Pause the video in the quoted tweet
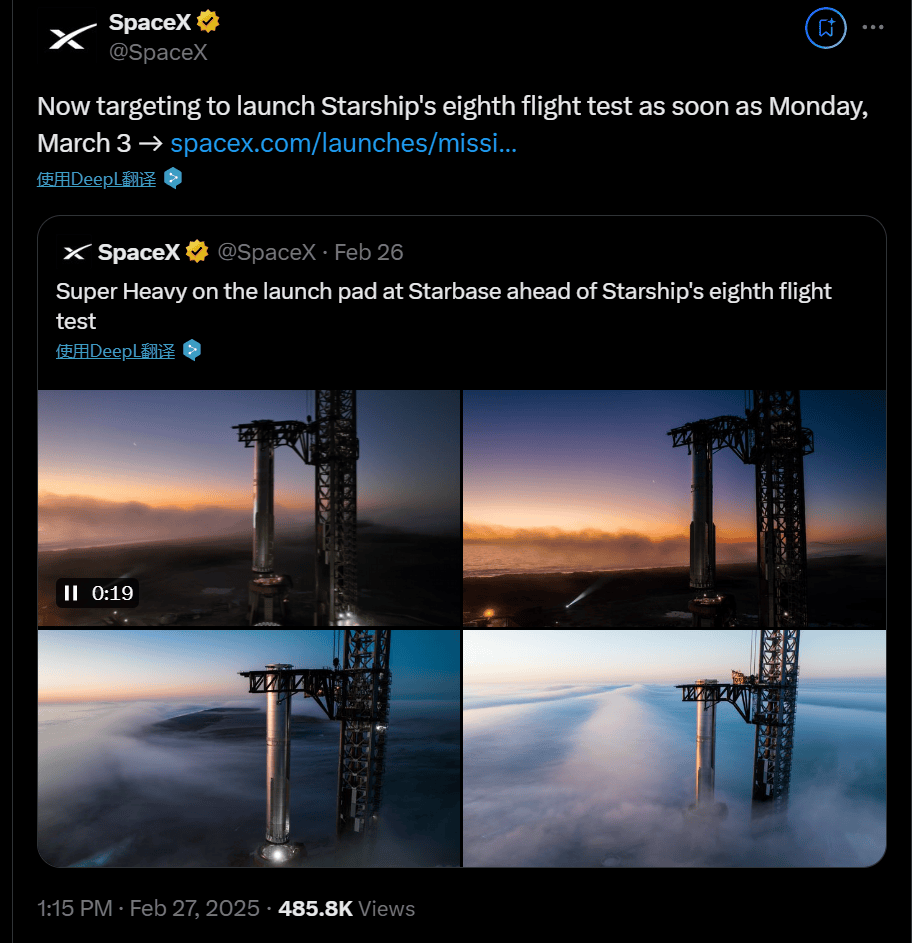 pos(71,593)
